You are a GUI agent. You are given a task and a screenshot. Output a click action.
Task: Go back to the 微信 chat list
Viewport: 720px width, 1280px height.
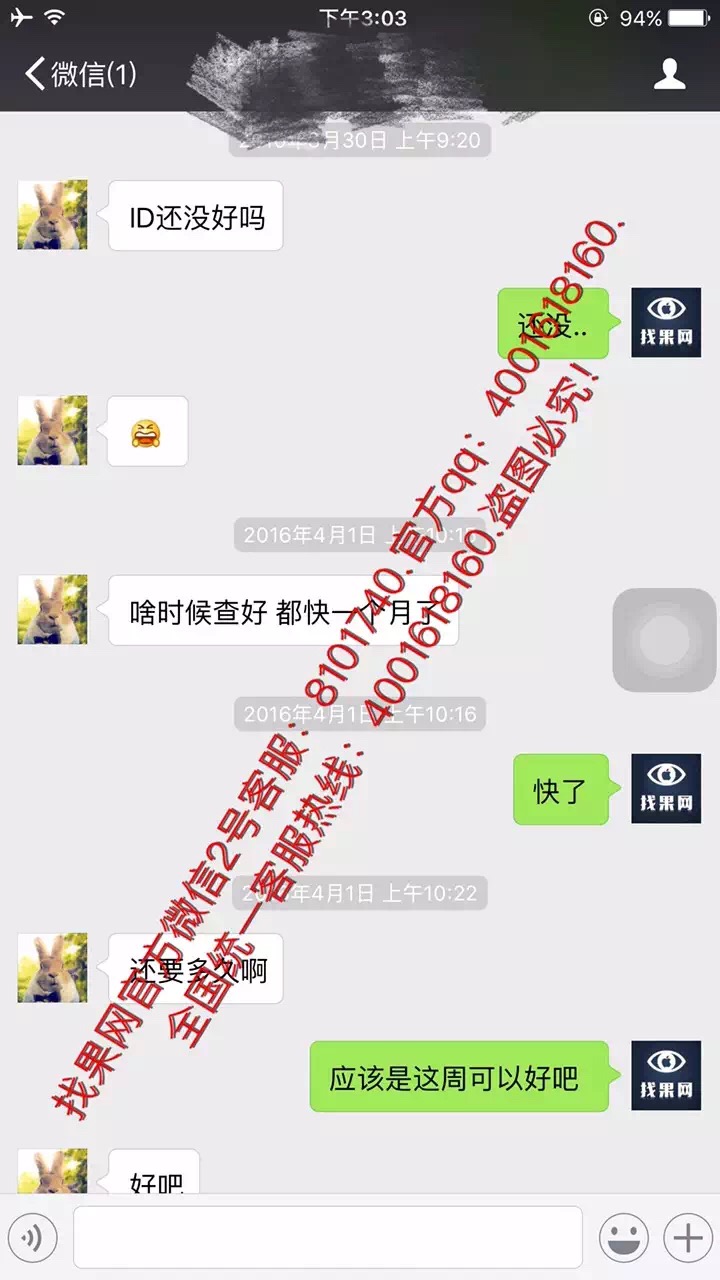80,74
